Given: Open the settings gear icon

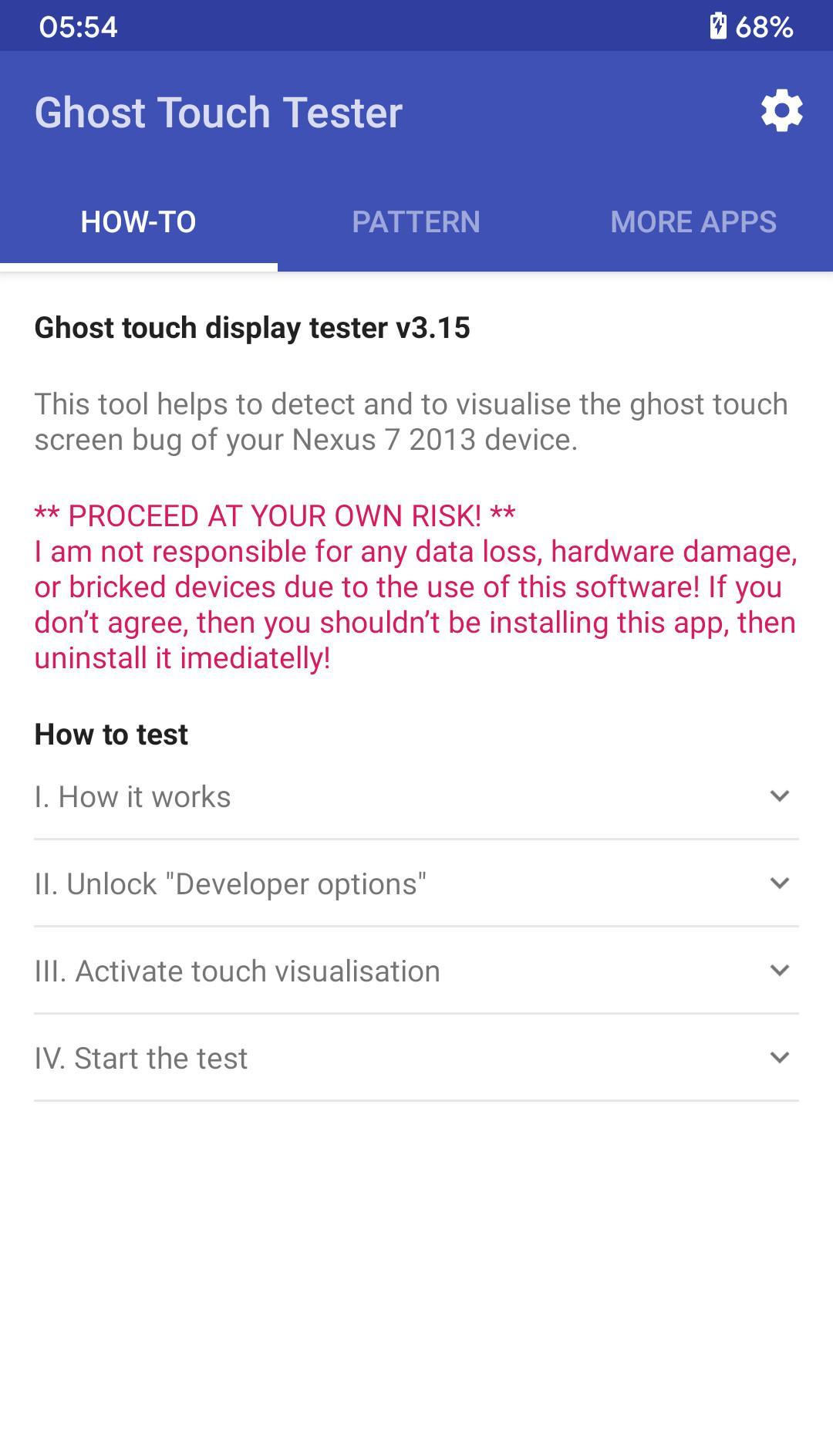Looking at the screenshot, I should click(781, 111).
